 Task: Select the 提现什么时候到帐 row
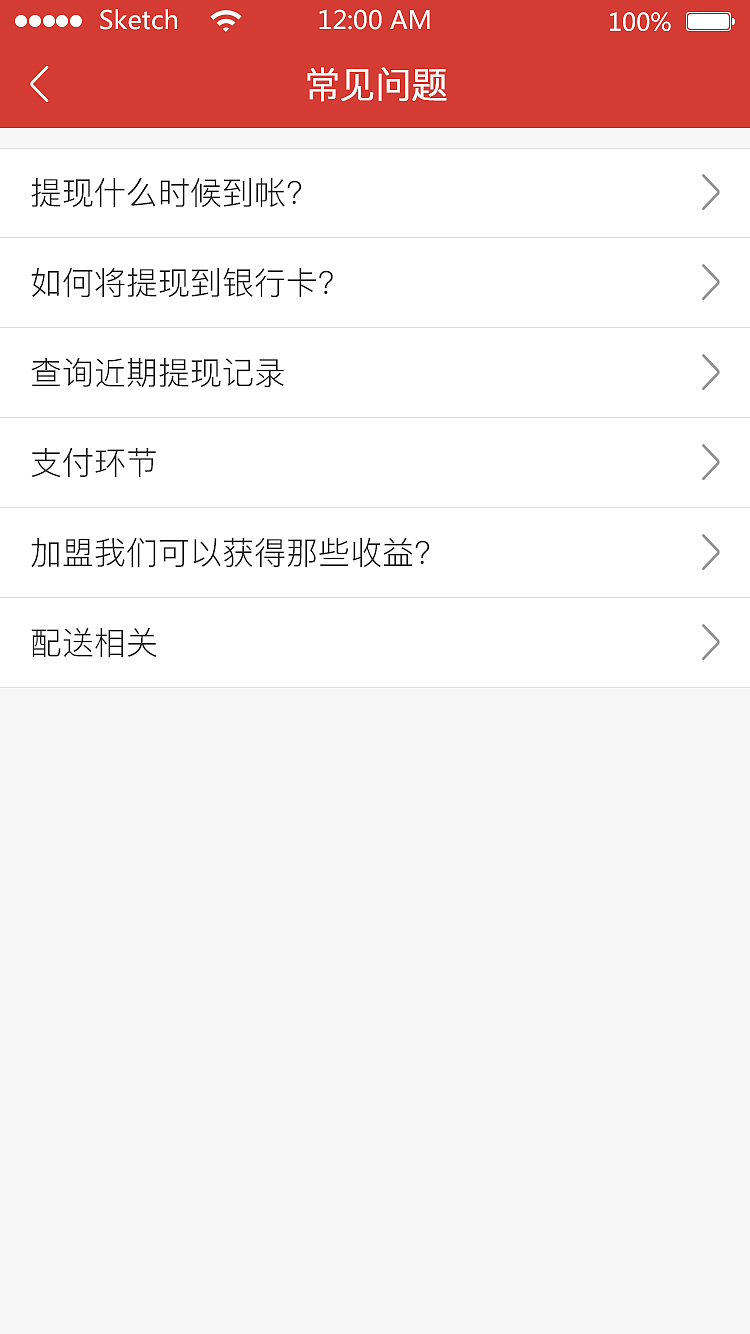pos(375,192)
